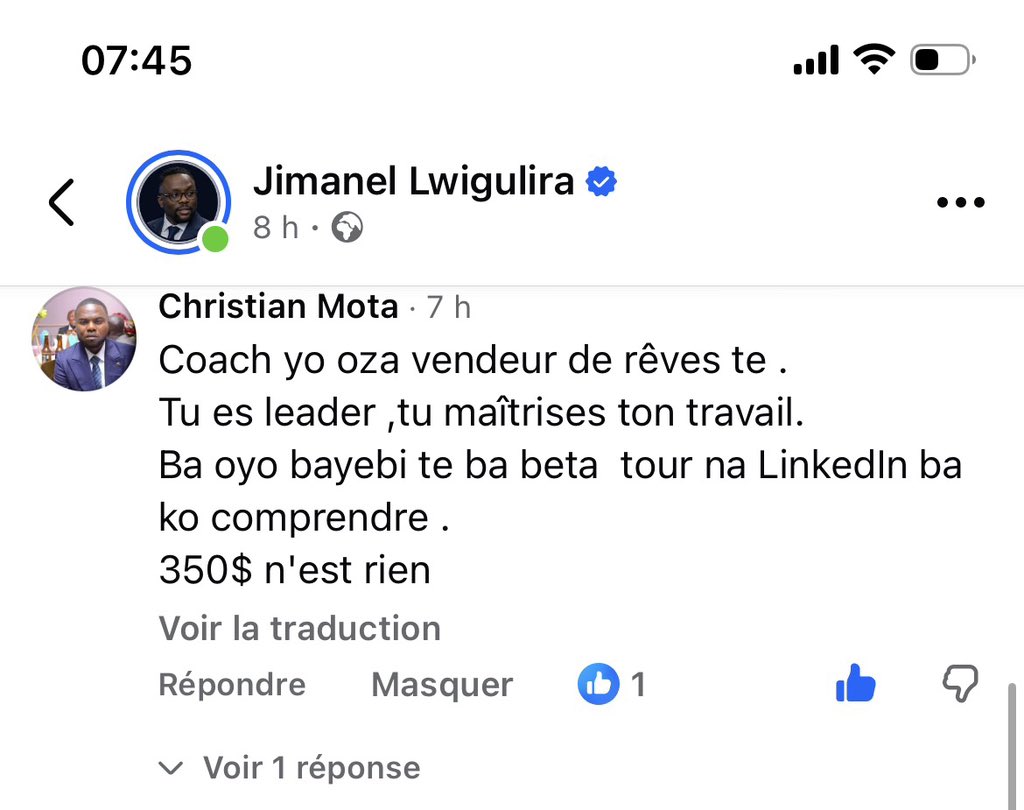Image resolution: width=1024 pixels, height=810 pixels.
Task: Like Christian Mota's comment
Action: (x=855, y=685)
